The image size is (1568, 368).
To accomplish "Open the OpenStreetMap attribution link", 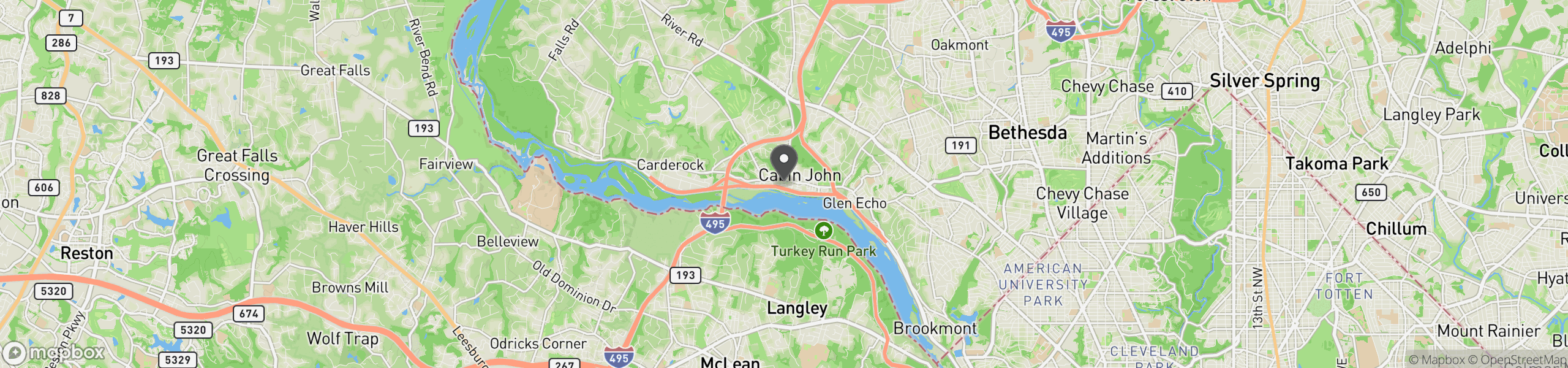I will [1517, 360].
